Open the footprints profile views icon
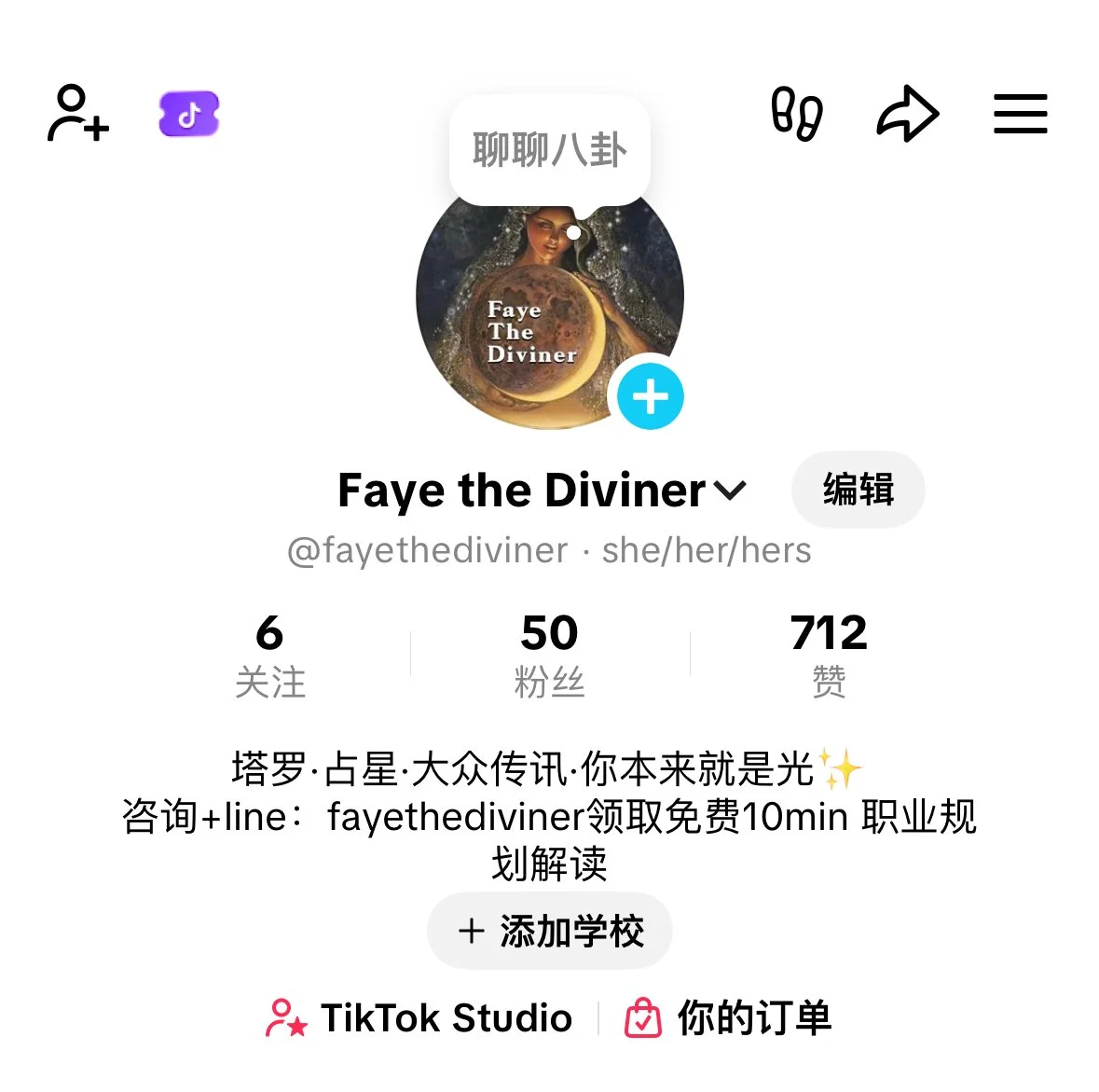The image size is (1099, 1092). point(797,114)
